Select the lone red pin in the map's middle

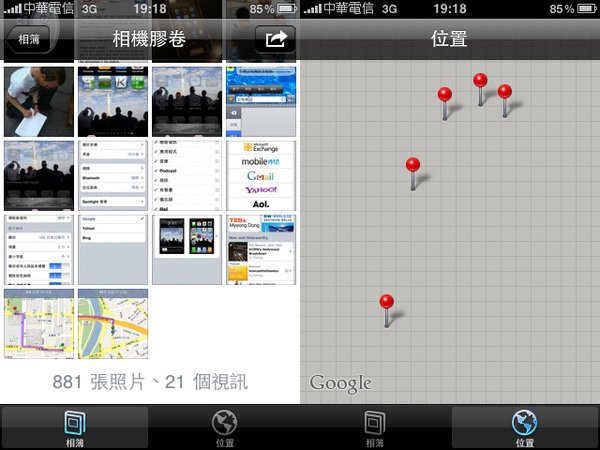[x=412, y=166]
